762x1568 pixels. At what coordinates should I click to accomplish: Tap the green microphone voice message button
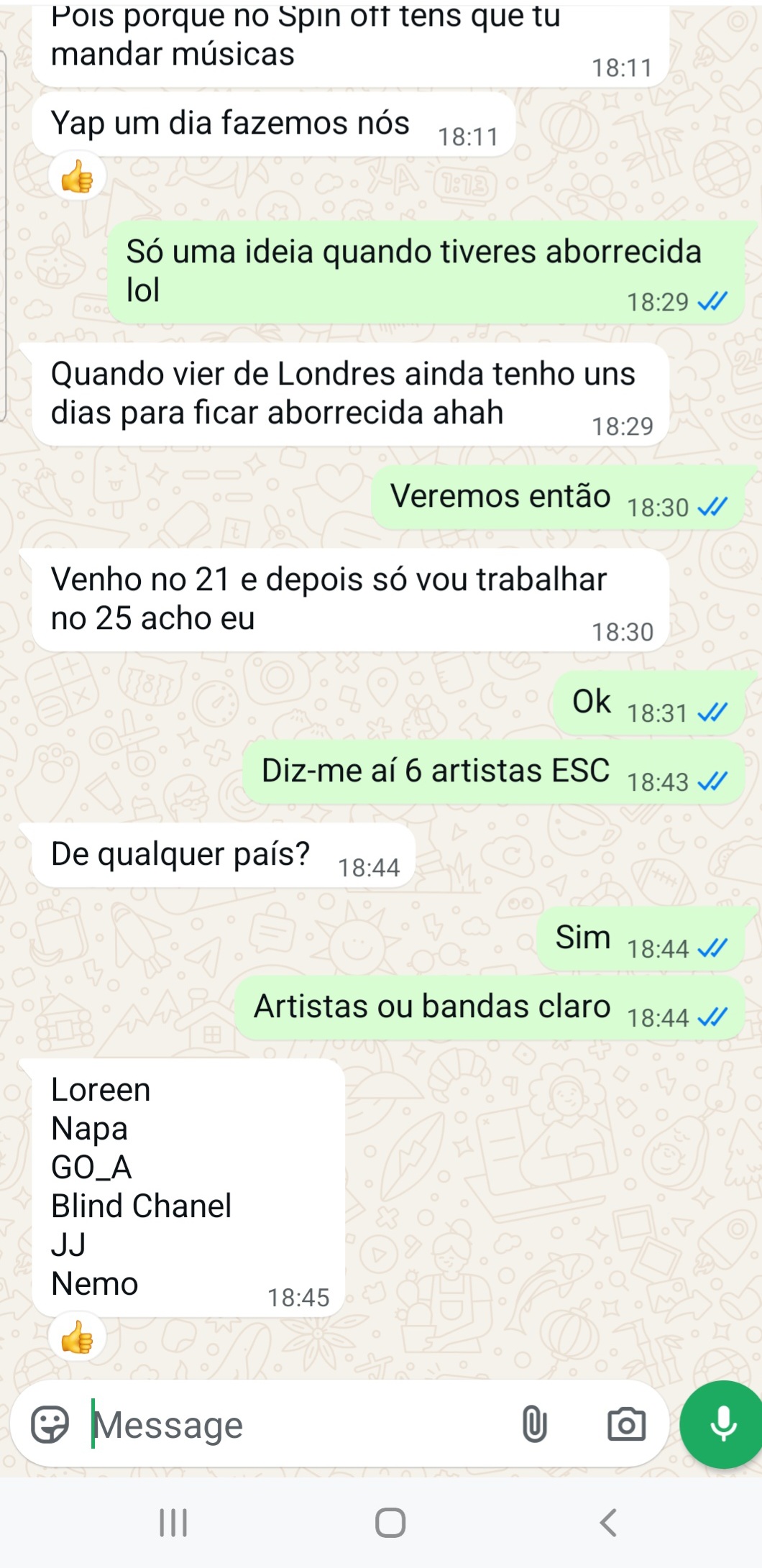(722, 1423)
